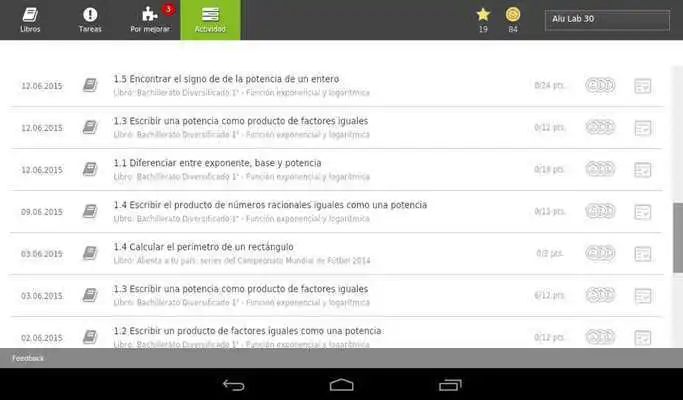
Task: Tap the details icon for 1.1 Diferenciar entre exponente
Action: 643,170
